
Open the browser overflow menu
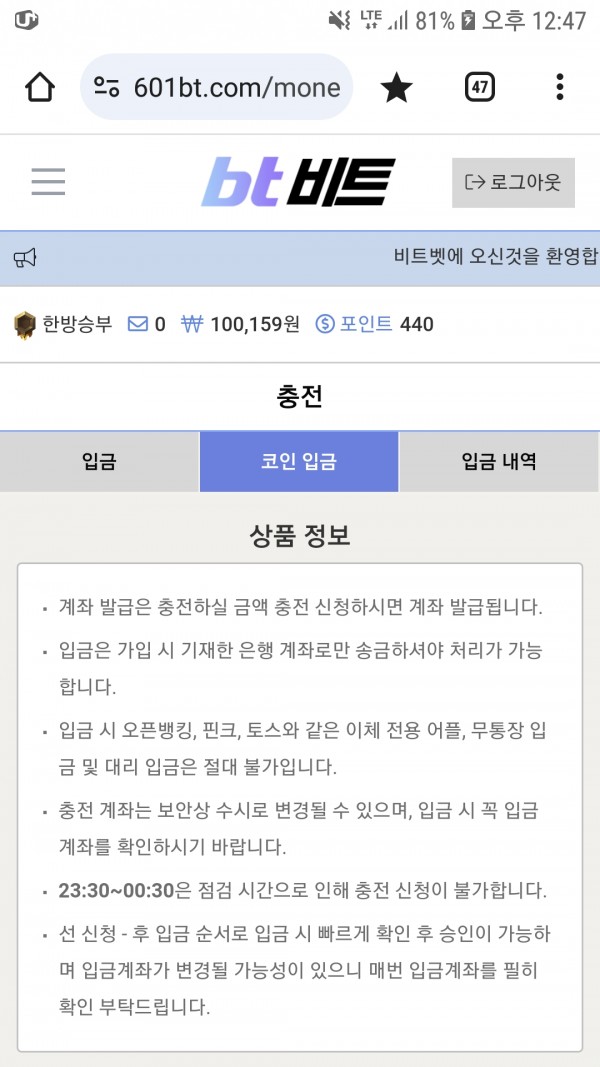[x=560, y=88]
